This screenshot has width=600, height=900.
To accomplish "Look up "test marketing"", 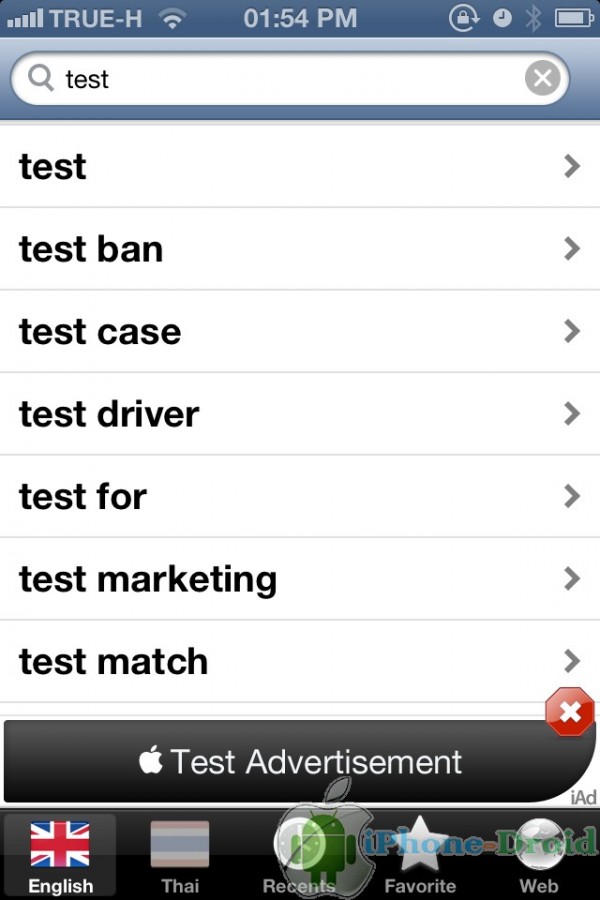I will pos(300,579).
